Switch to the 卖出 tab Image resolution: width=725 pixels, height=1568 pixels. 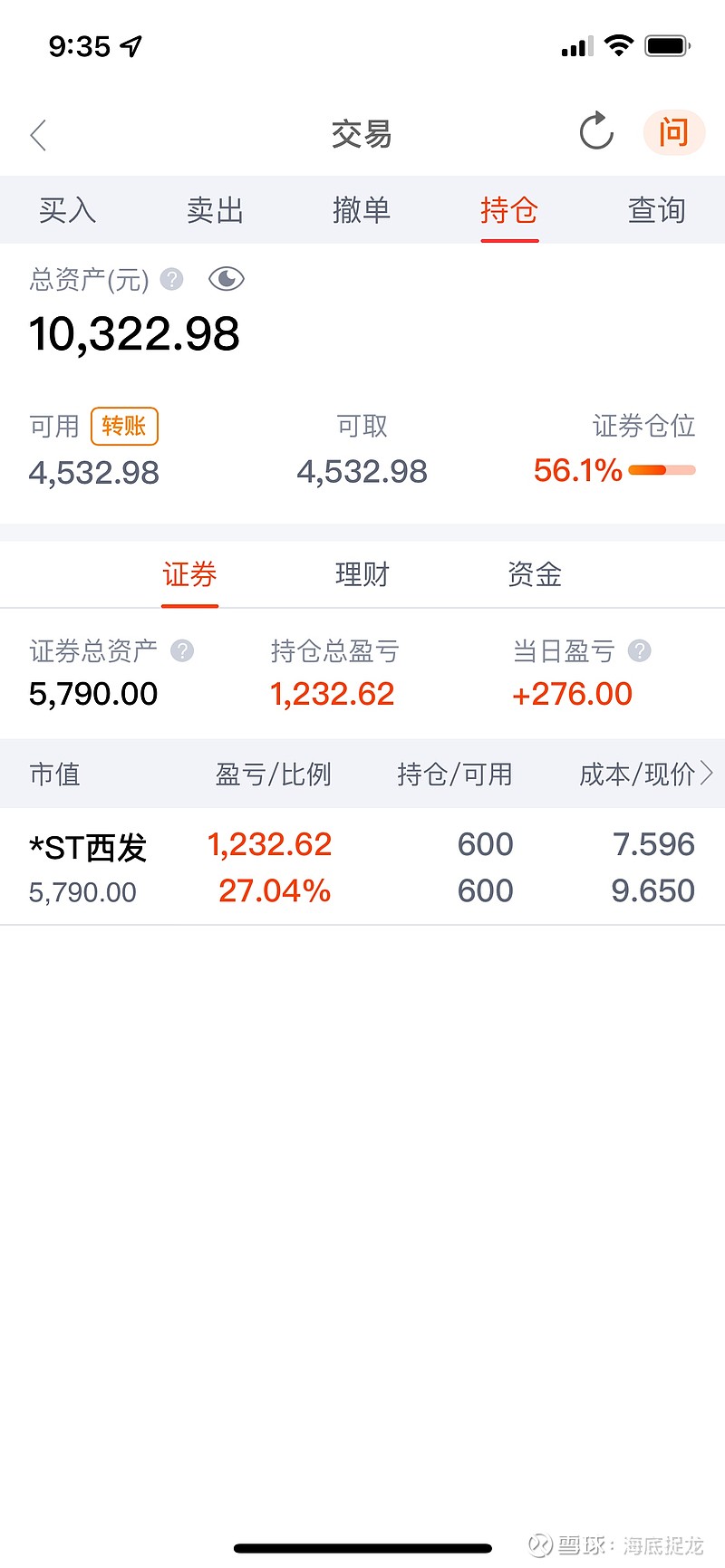click(215, 210)
